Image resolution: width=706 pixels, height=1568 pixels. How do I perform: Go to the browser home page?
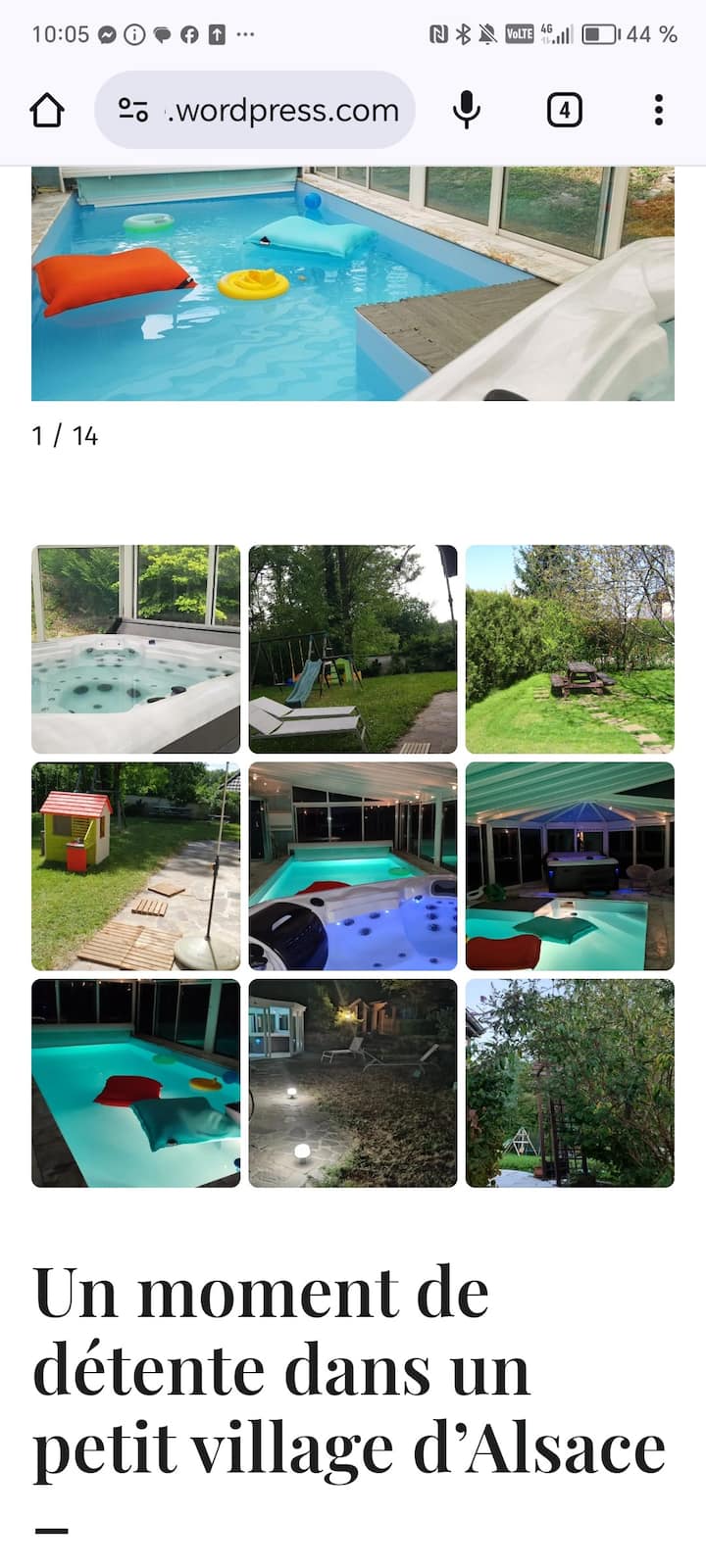click(47, 110)
